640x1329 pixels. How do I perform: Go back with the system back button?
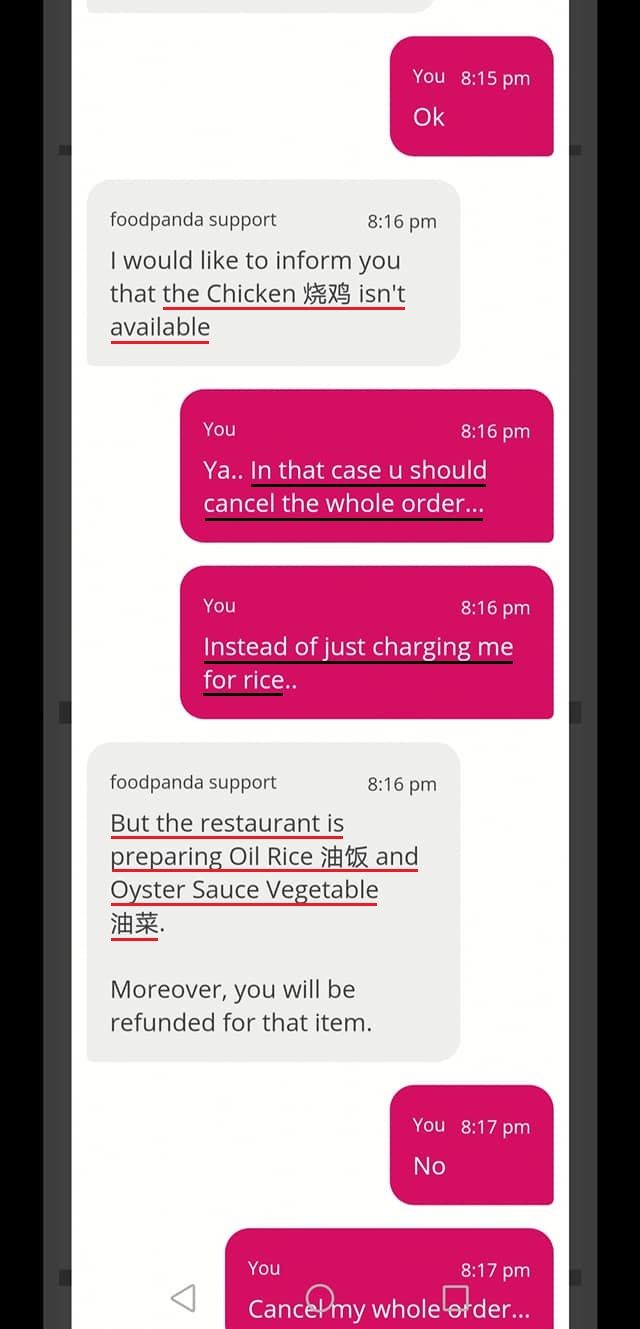pyautogui.click(x=183, y=1298)
